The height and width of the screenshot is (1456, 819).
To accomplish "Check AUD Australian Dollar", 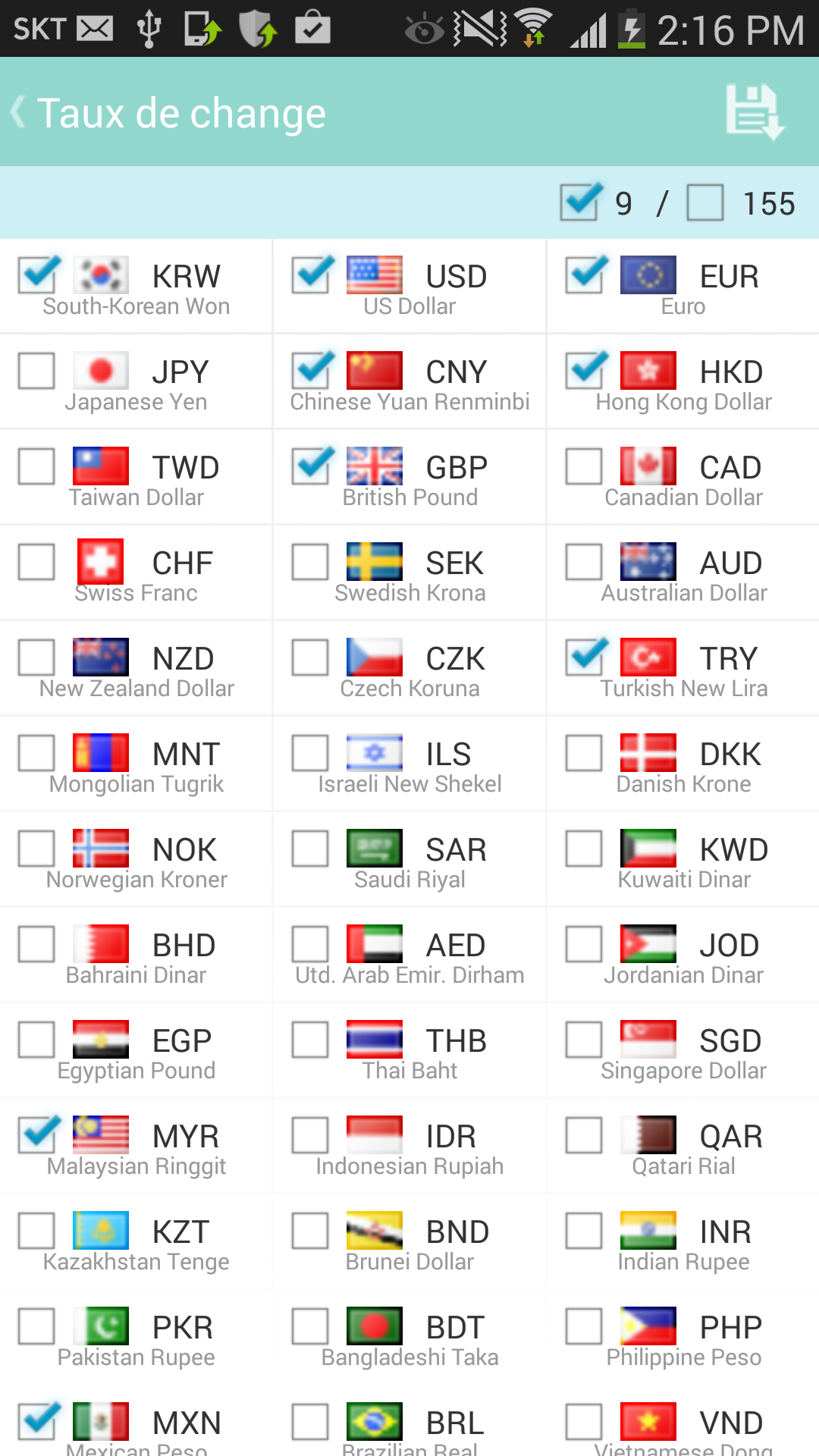I will (585, 563).
